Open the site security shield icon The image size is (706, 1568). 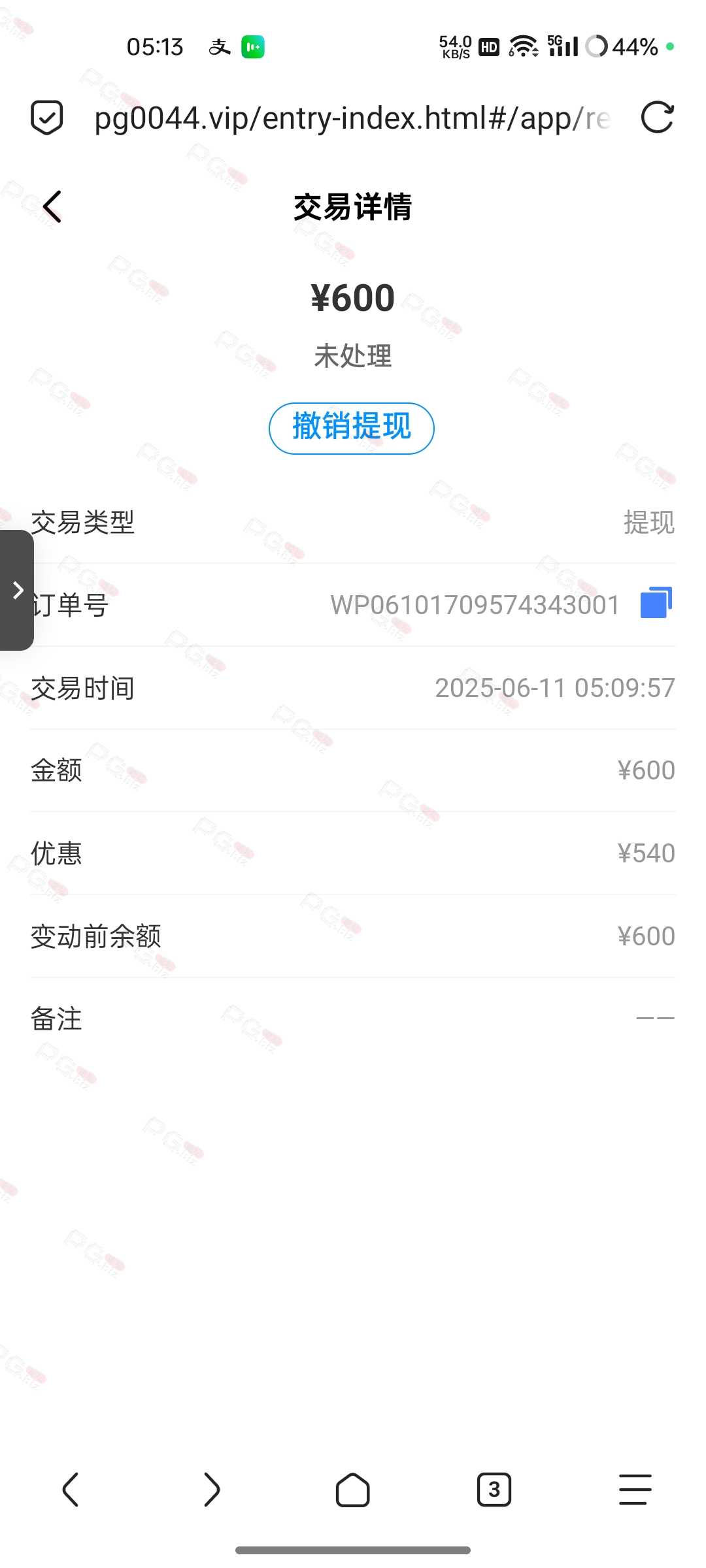pyautogui.click(x=47, y=118)
